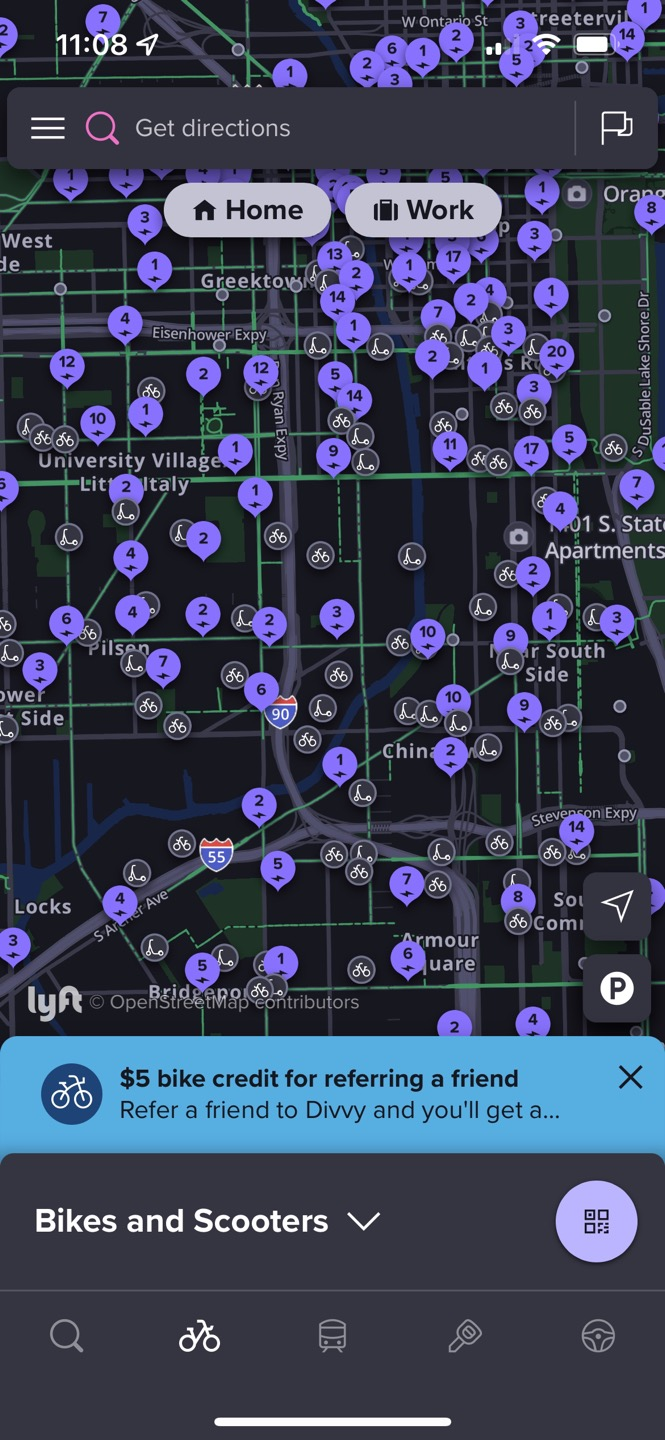Open the report flag icon
The image size is (665, 1440).
616,128
